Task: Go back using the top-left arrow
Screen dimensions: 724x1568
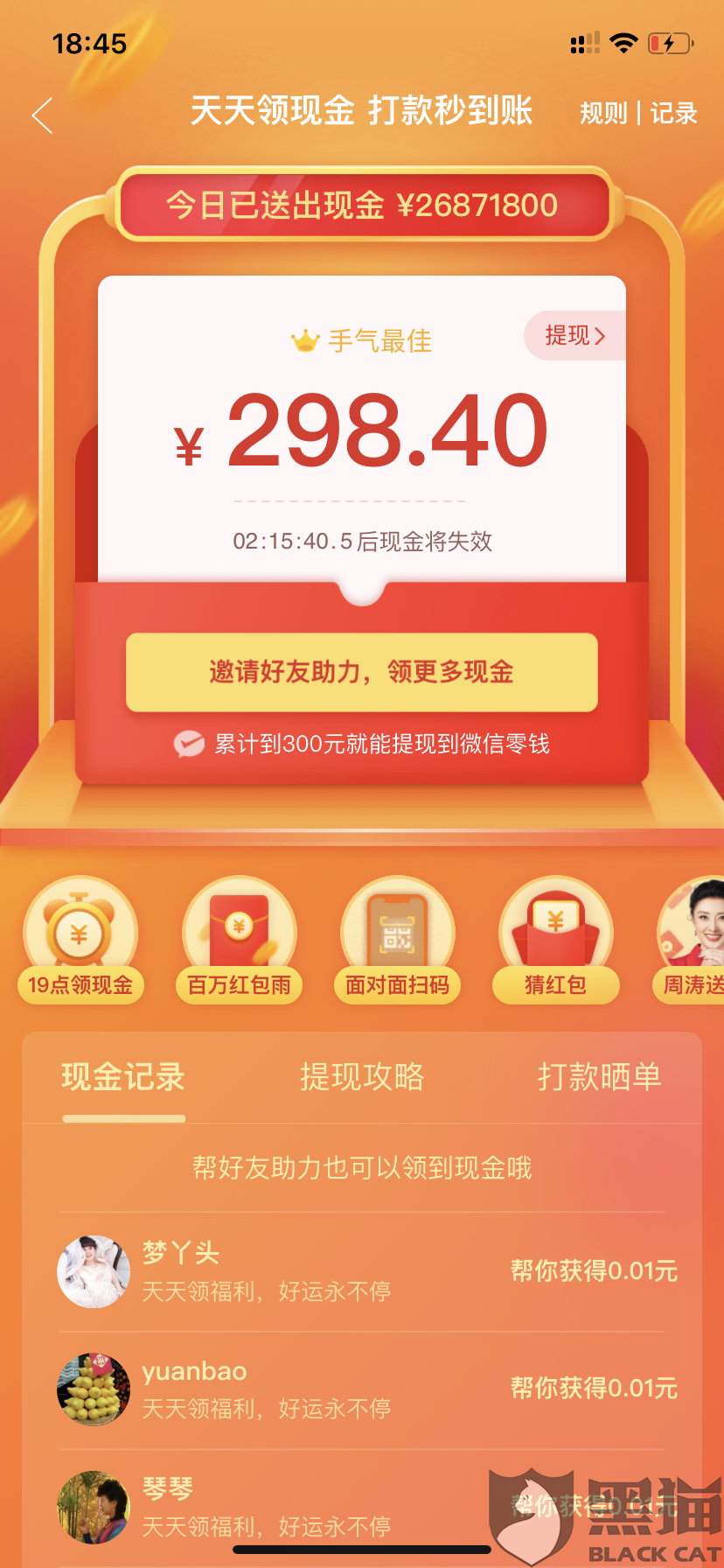Action: [42, 115]
